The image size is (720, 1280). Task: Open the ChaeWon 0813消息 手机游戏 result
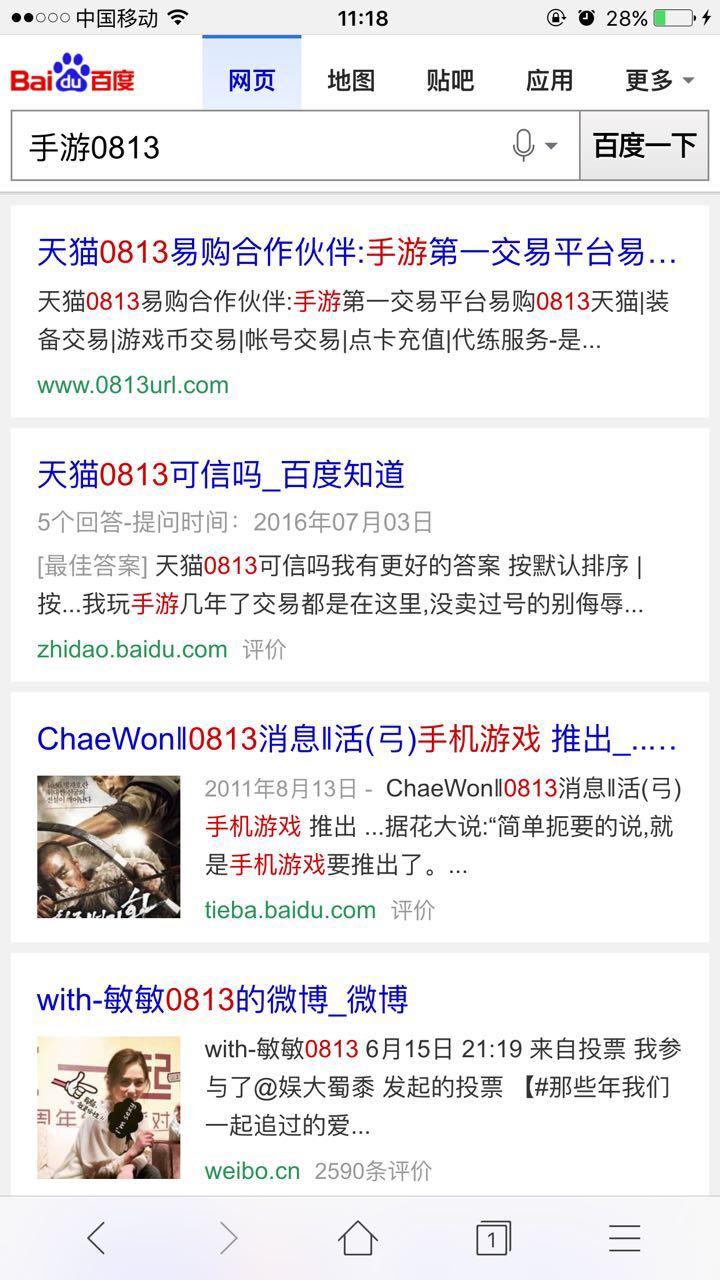coord(357,739)
